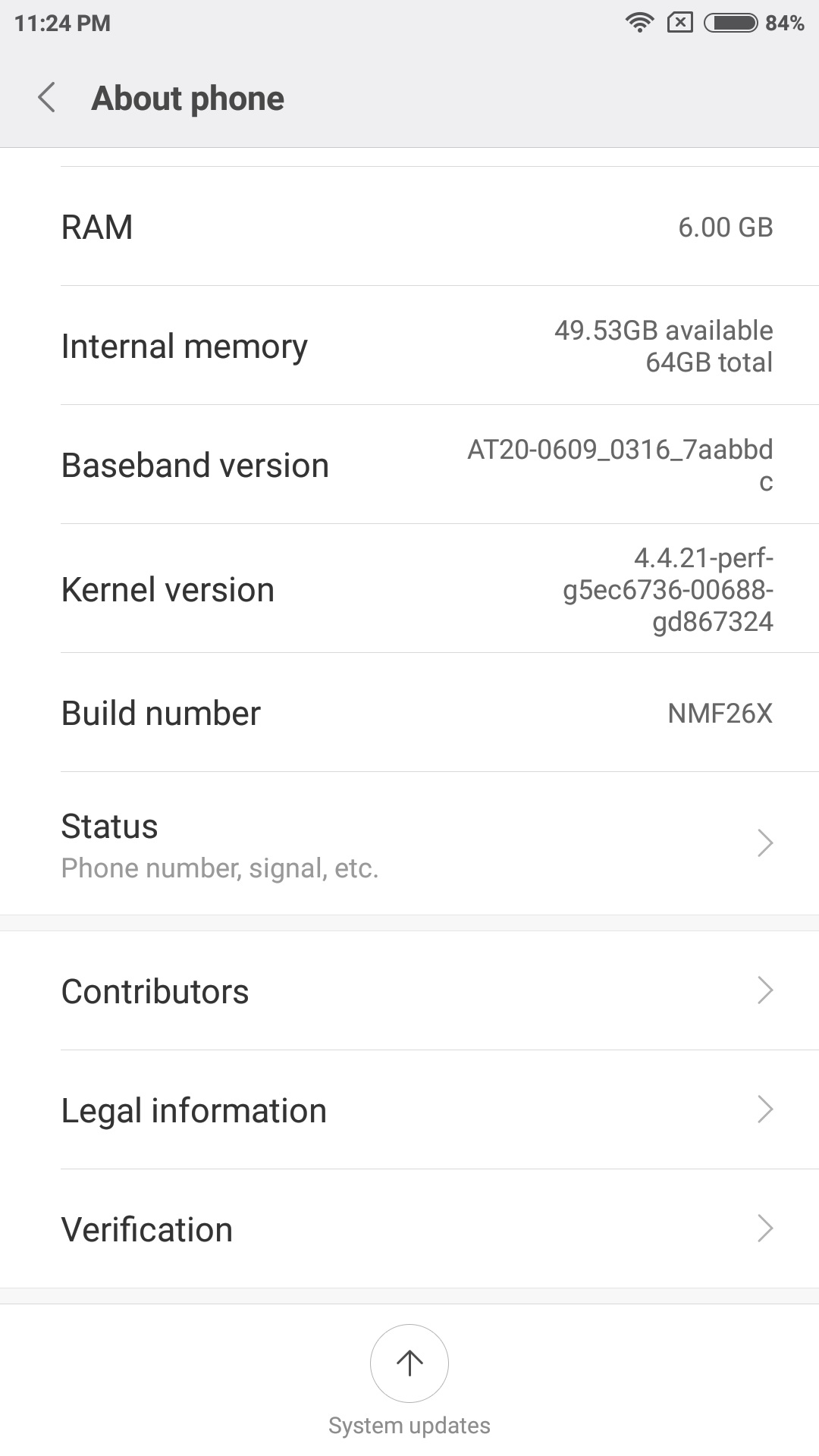Tap the RAM row
Image resolution: width=819 pixels, height=1456 pixels.
pyautogui.click(x=409, y=226)
